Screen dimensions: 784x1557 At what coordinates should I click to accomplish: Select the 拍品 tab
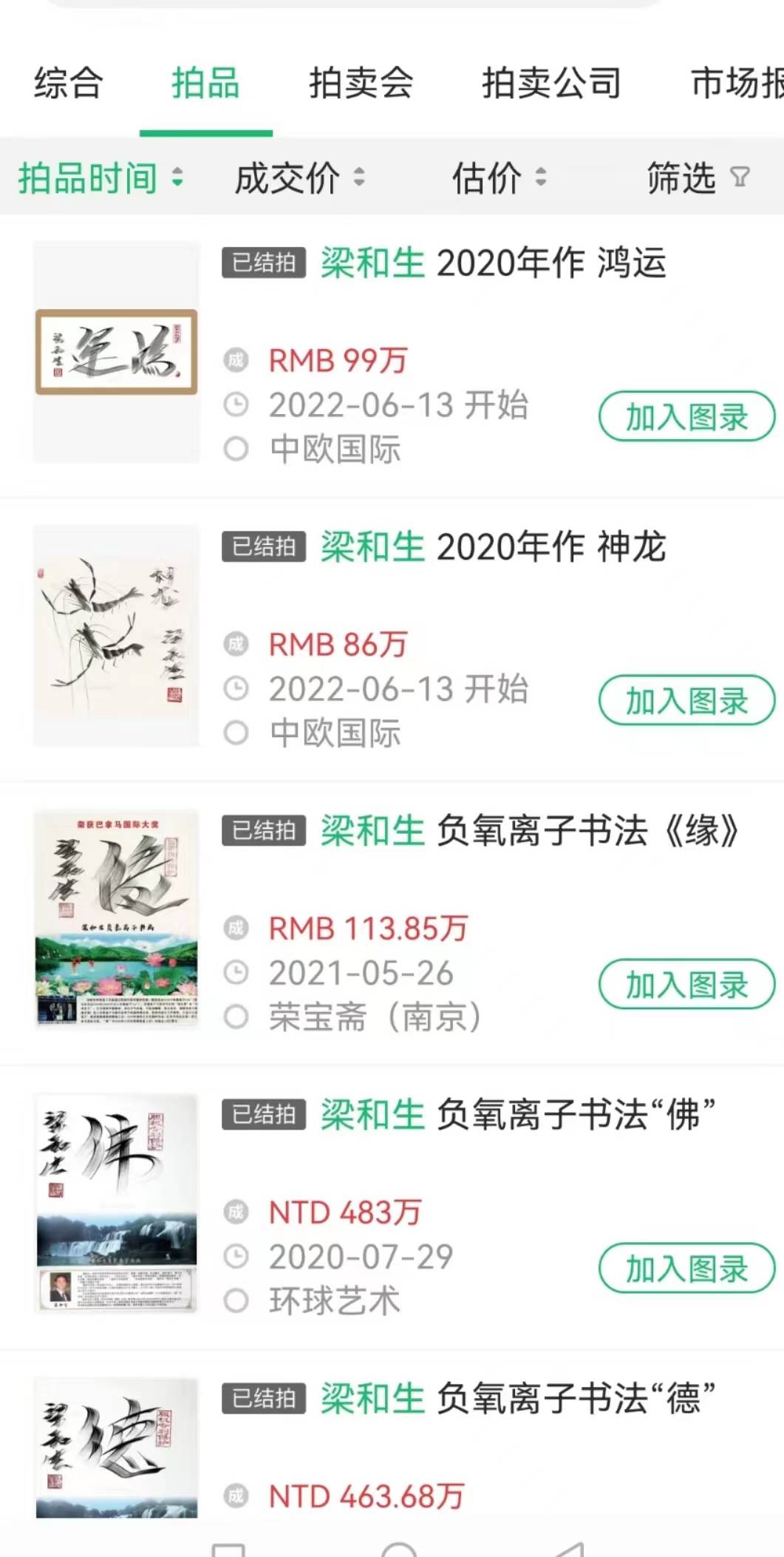coord(205,83)
